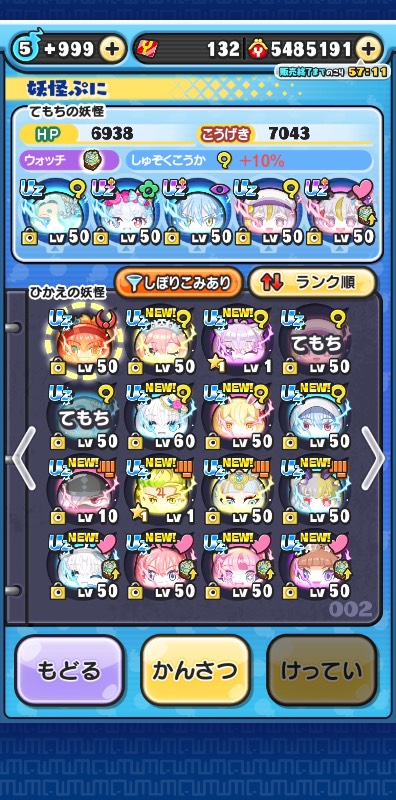Select the green-haired Lv 1 yokai
Viewport: 396px width, 800px height.
point(161,491)
